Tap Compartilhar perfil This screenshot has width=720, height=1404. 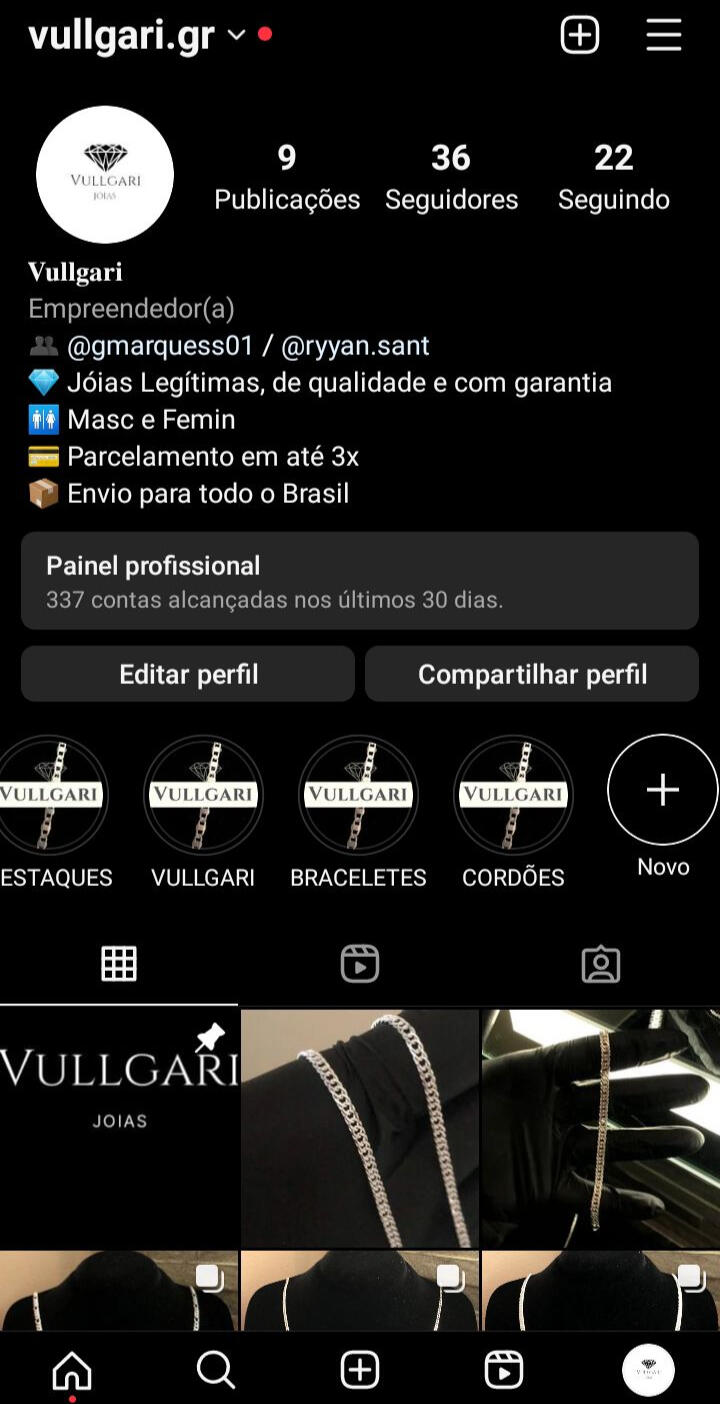532,674
